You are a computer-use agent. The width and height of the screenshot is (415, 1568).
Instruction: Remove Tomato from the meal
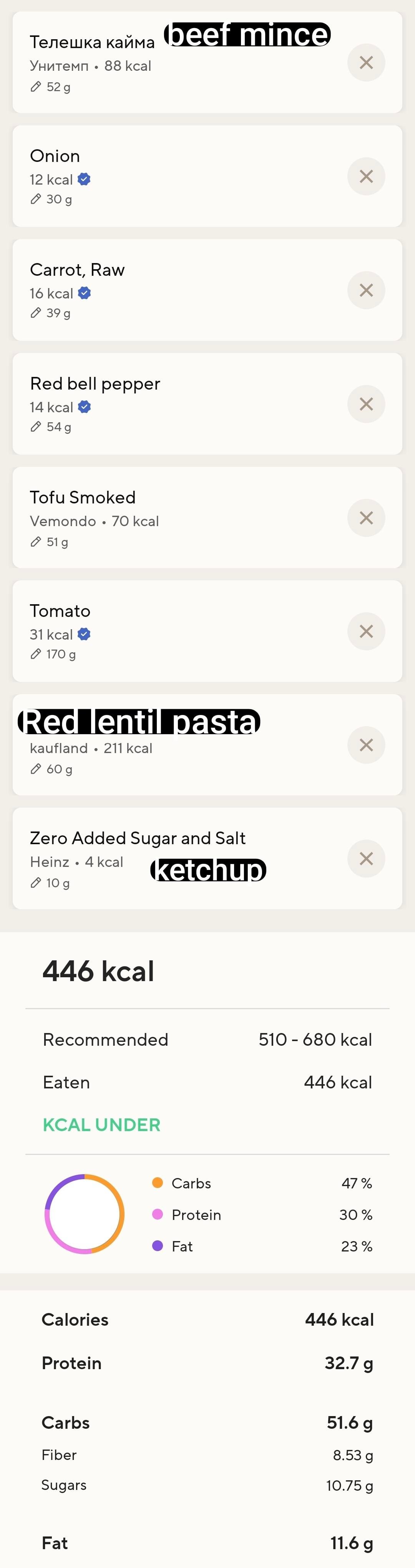coord(366,631)
